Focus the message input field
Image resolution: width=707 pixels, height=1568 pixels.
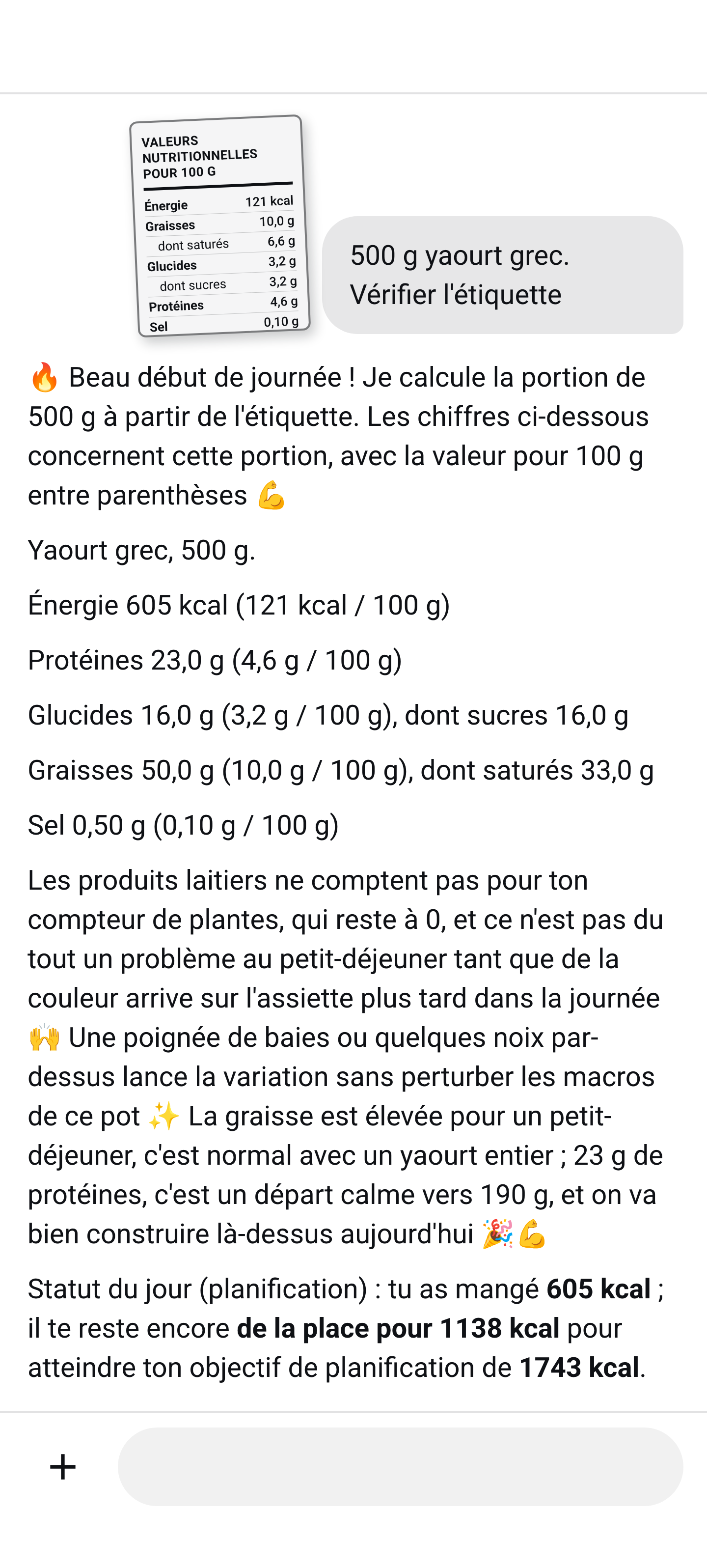pos(400,1466)
